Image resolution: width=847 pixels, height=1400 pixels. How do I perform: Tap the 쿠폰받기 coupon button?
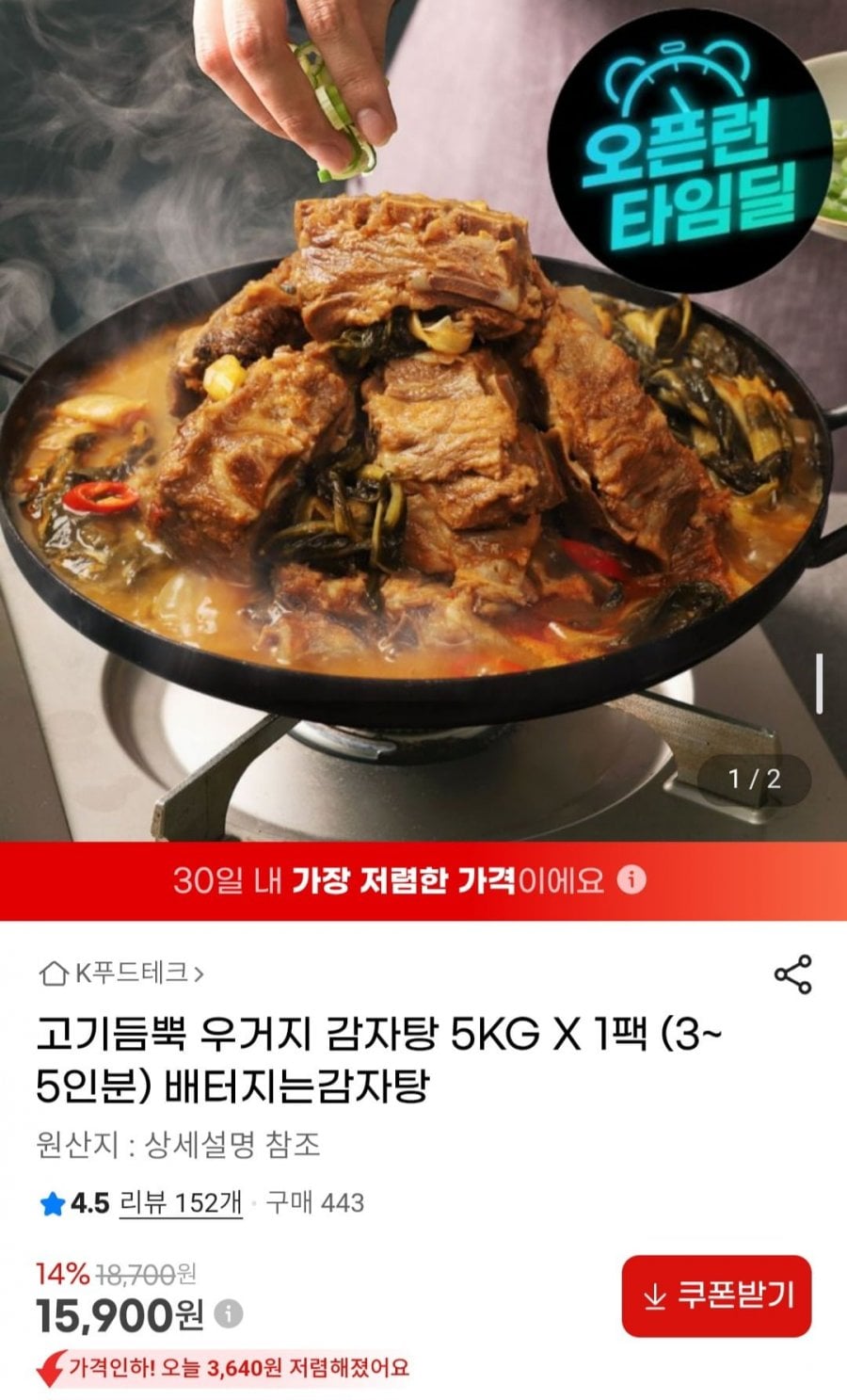716,1295
